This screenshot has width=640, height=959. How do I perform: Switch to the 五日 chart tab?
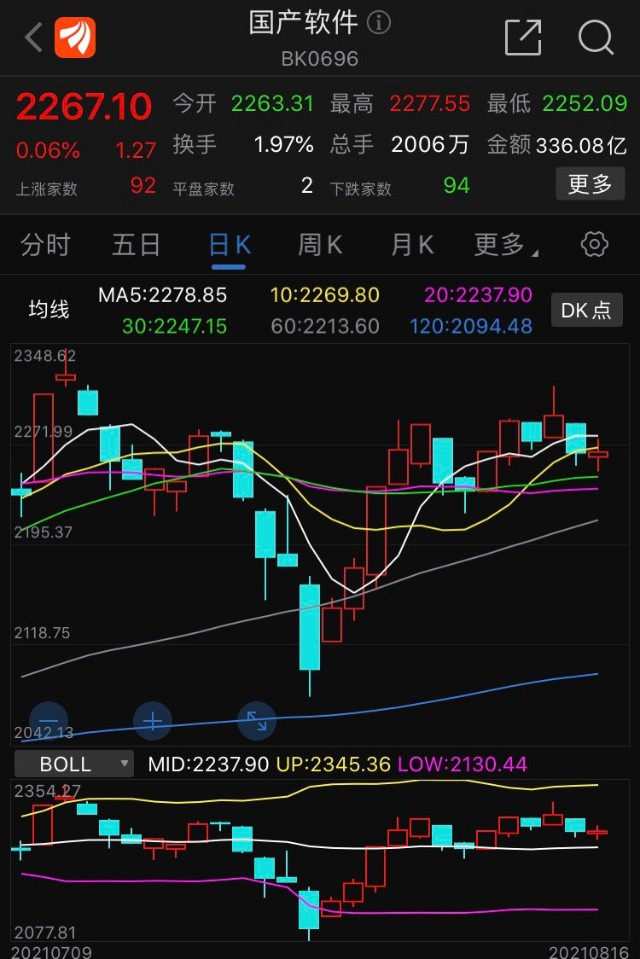pos(136,244)
